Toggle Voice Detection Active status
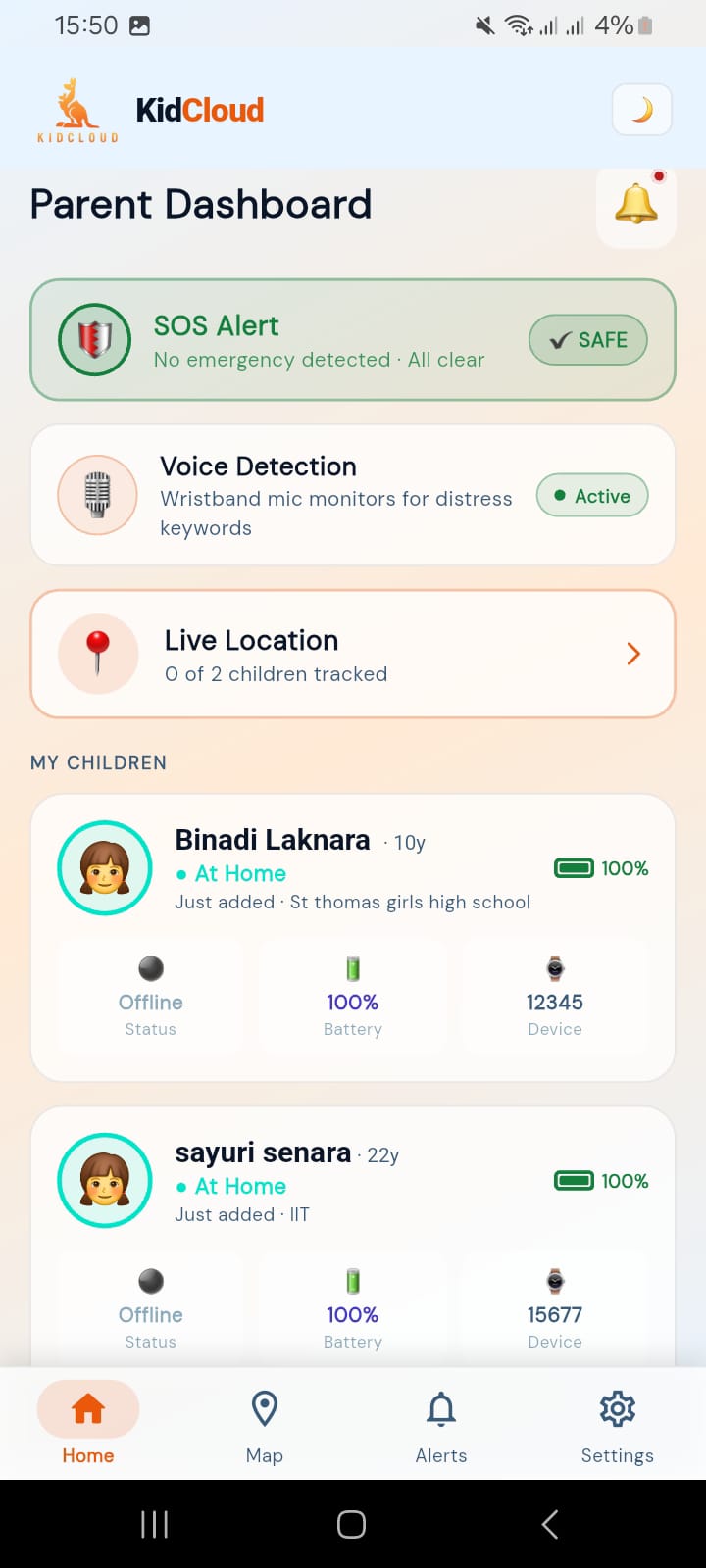 coord(591,495)
